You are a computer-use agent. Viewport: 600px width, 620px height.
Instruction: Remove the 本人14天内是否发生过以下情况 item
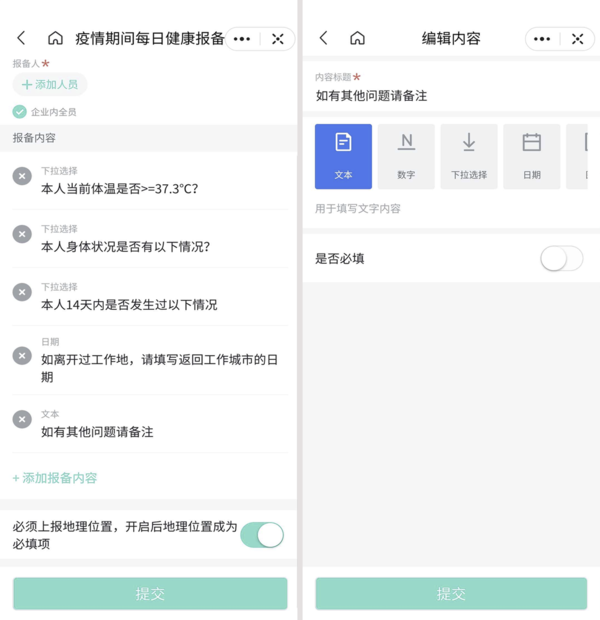22,292
